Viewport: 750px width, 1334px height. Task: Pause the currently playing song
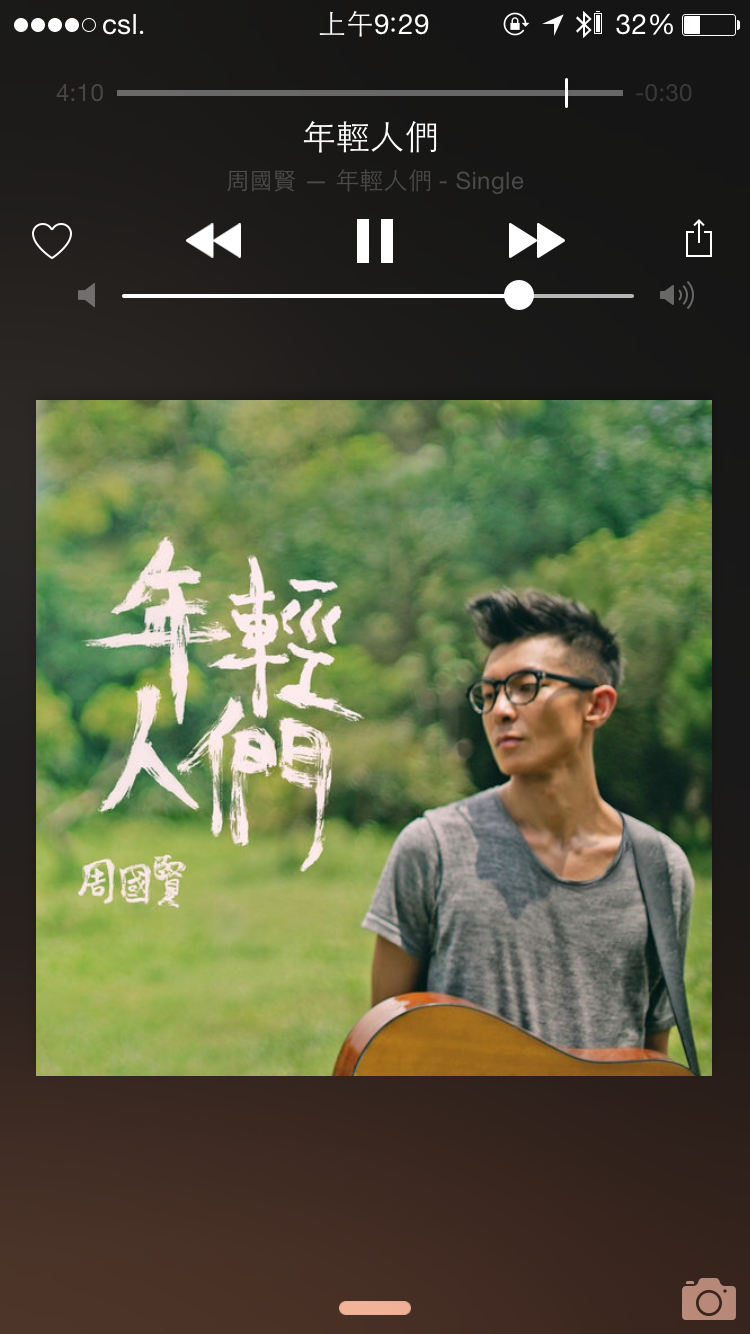[x=375, y=241]
